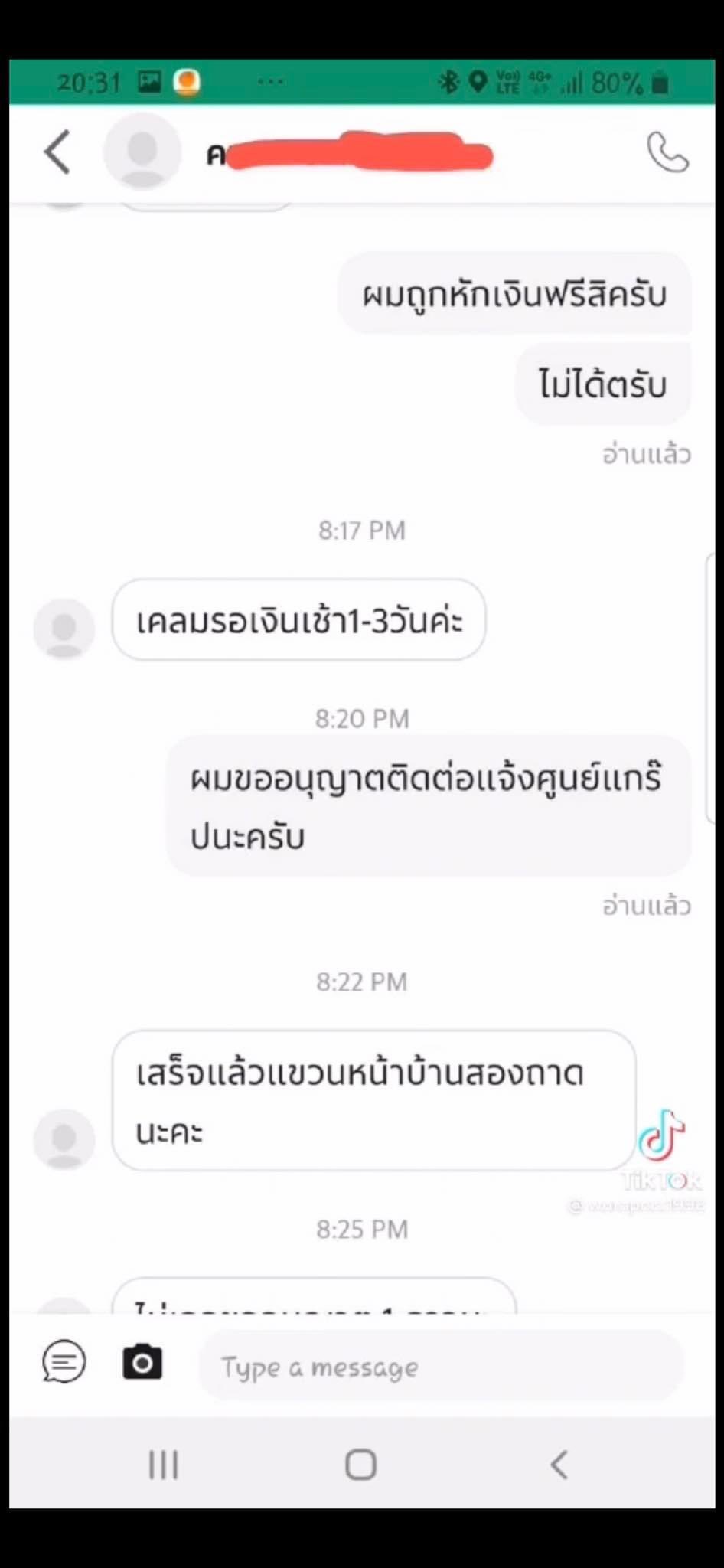
Task: Open the contact's profile picture in the header
Action: 142,152
